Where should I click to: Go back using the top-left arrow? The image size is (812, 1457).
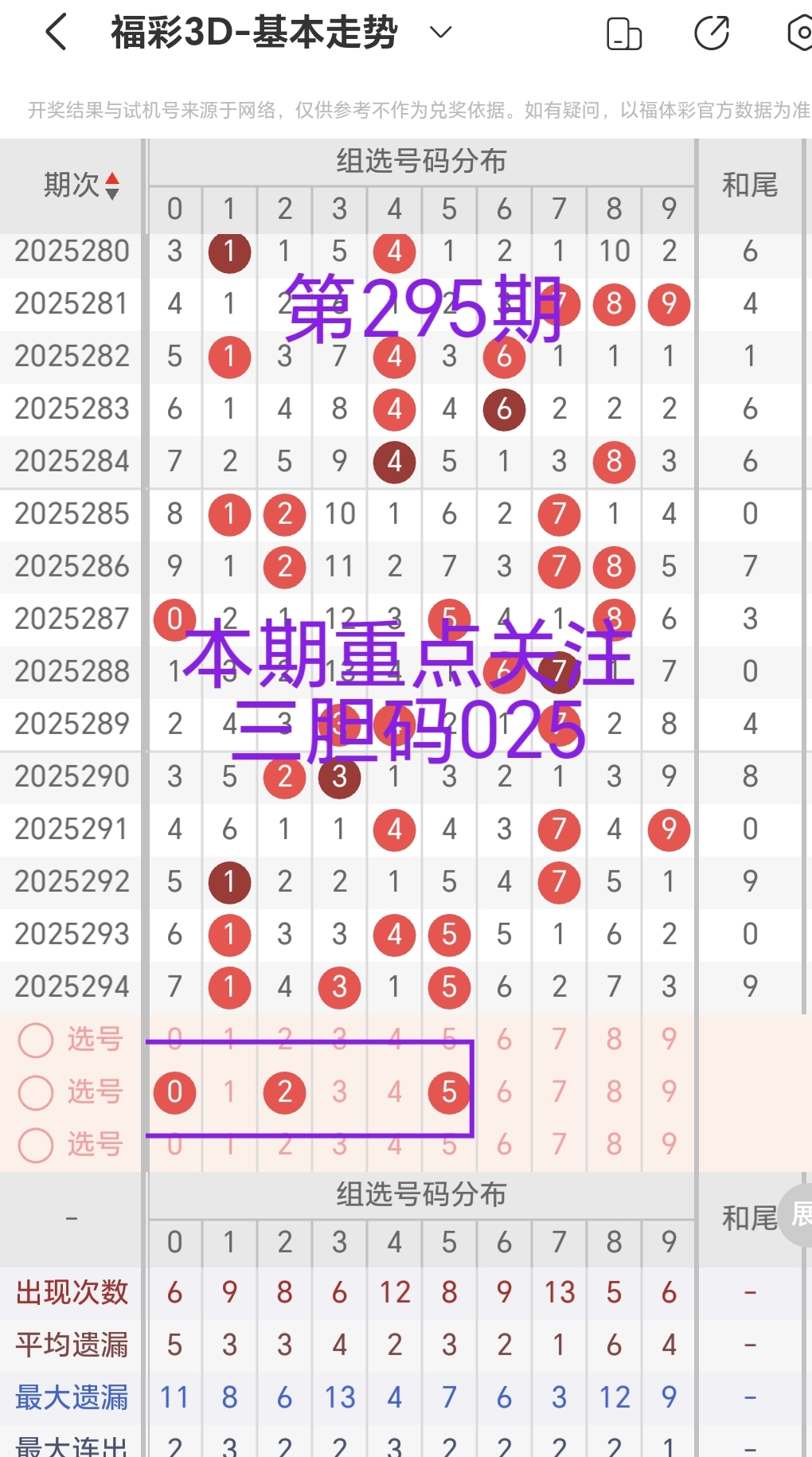(54, 33)
